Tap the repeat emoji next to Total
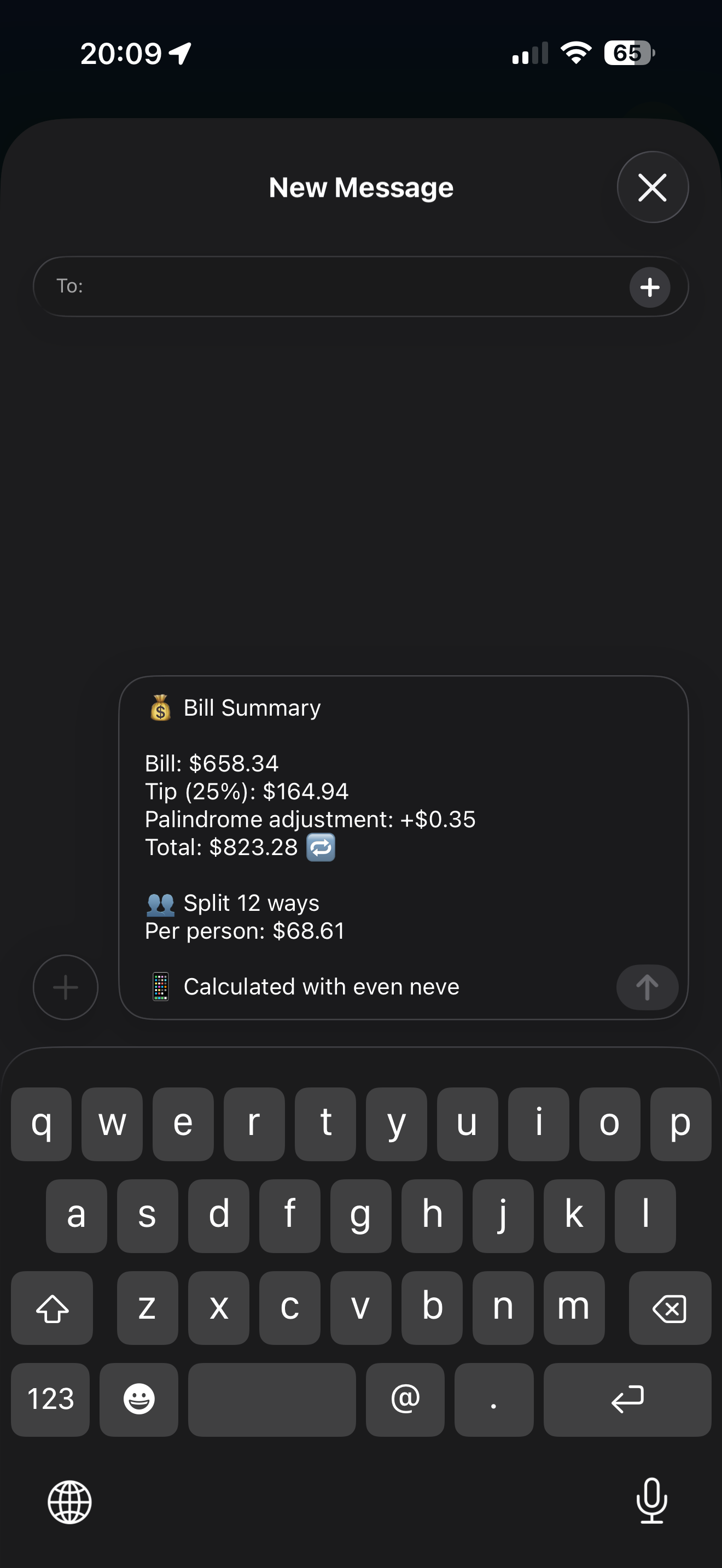 pos(321,847)
